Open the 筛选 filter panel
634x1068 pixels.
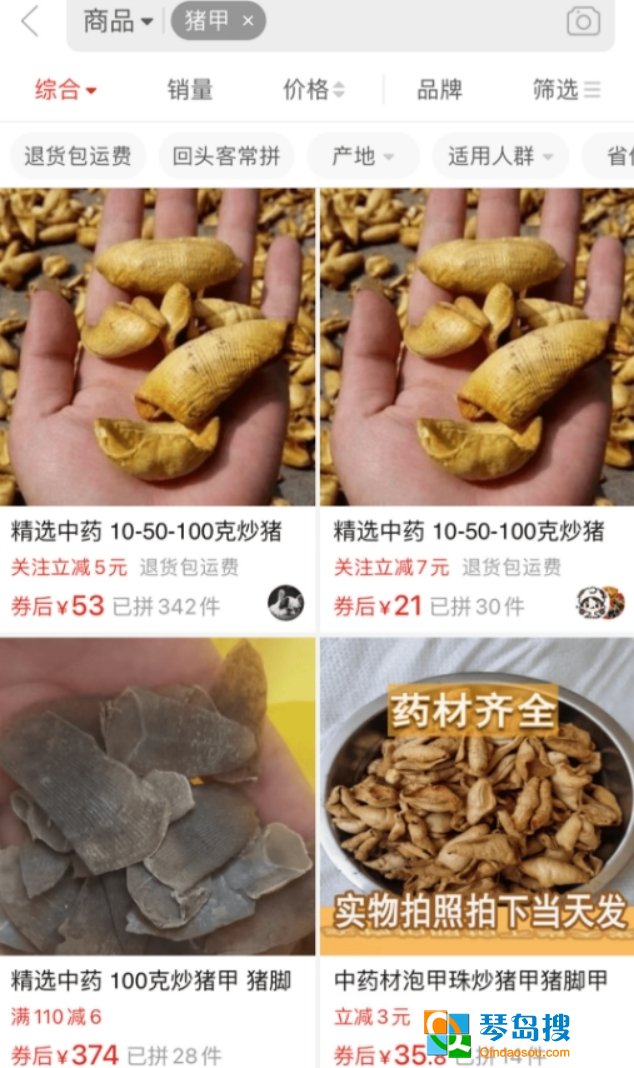(566, 89)
